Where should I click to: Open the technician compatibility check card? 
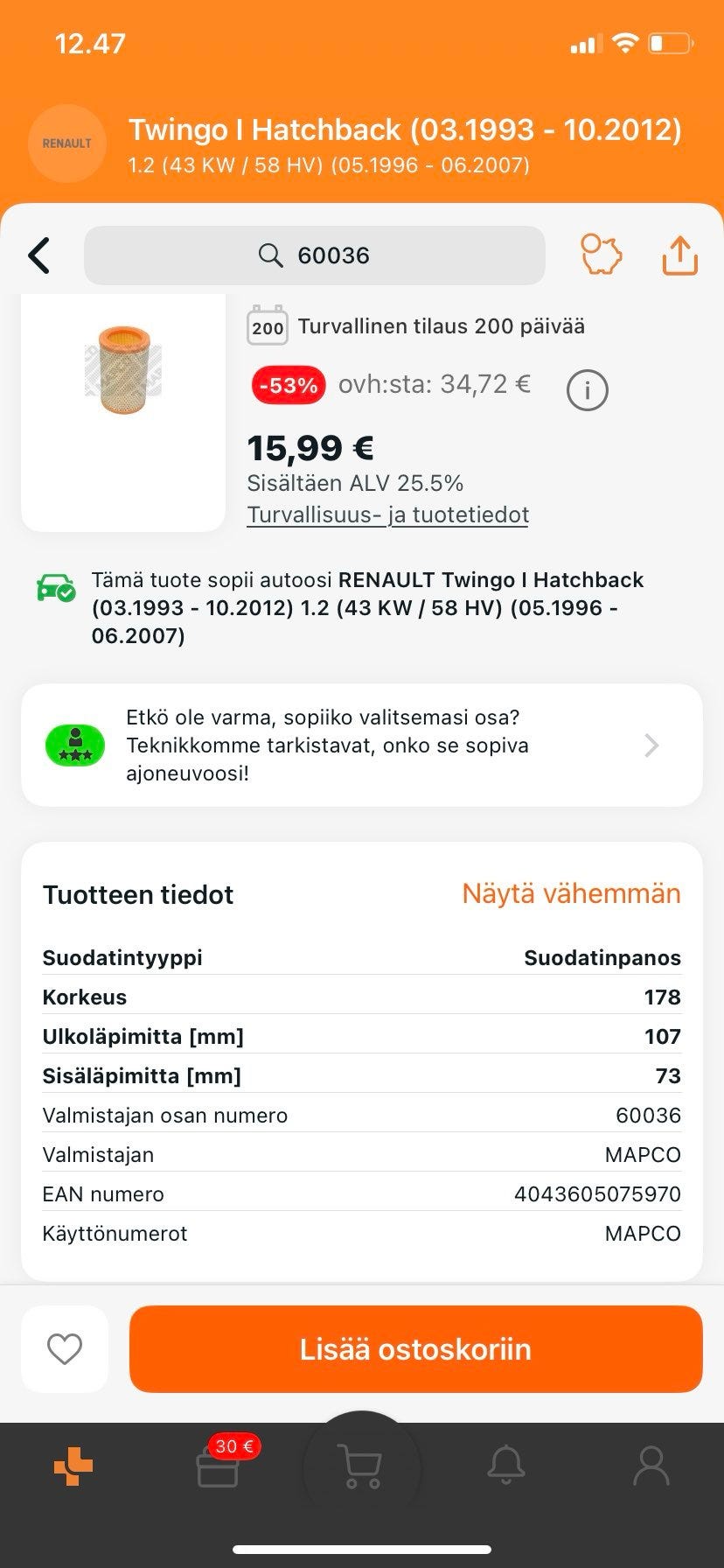pyautogui.click(x=362, y=745)
